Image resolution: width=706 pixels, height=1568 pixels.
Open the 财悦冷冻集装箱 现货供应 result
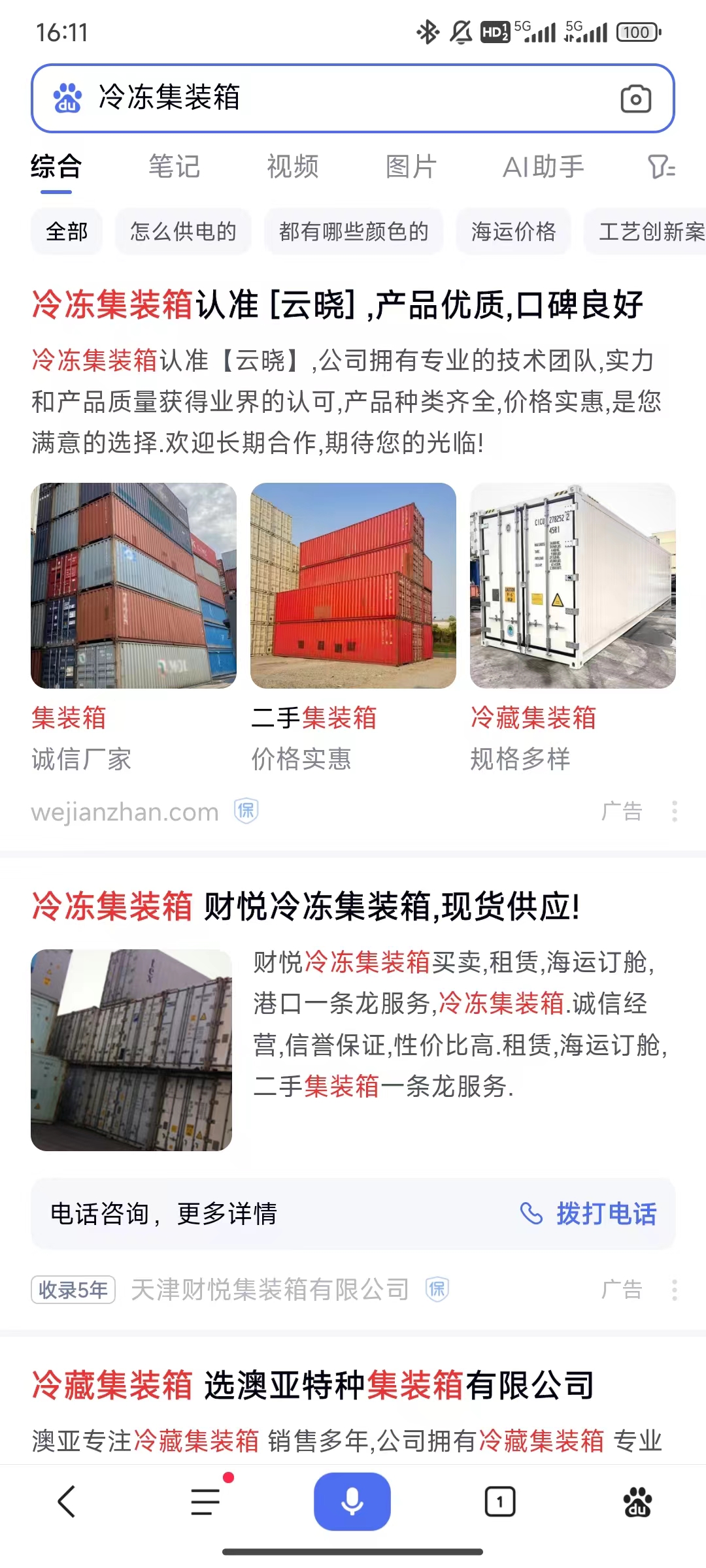[306, 906]
